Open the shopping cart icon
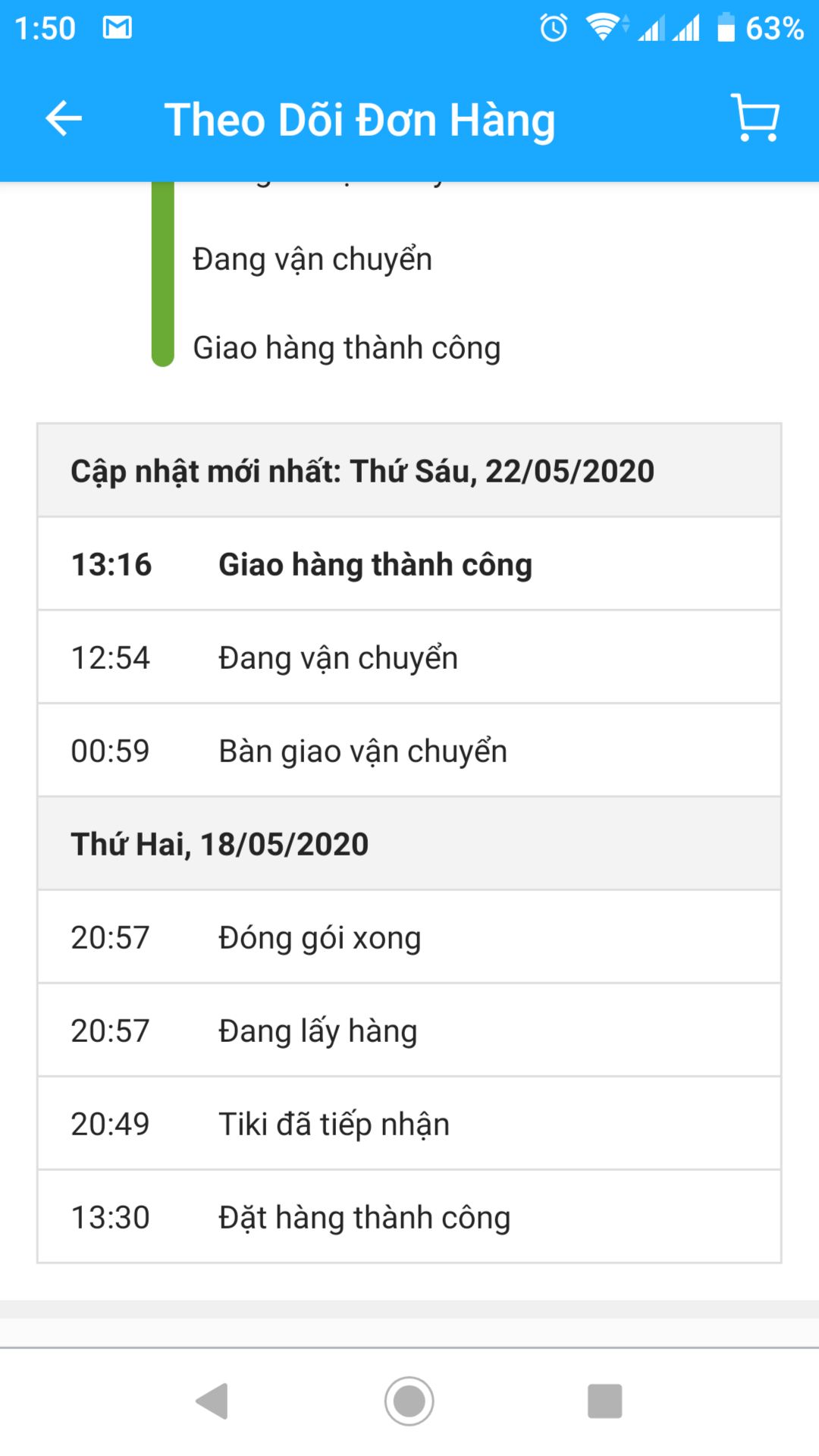The image size is (819, 1456). pyautogui.click(x=755, y=119)
